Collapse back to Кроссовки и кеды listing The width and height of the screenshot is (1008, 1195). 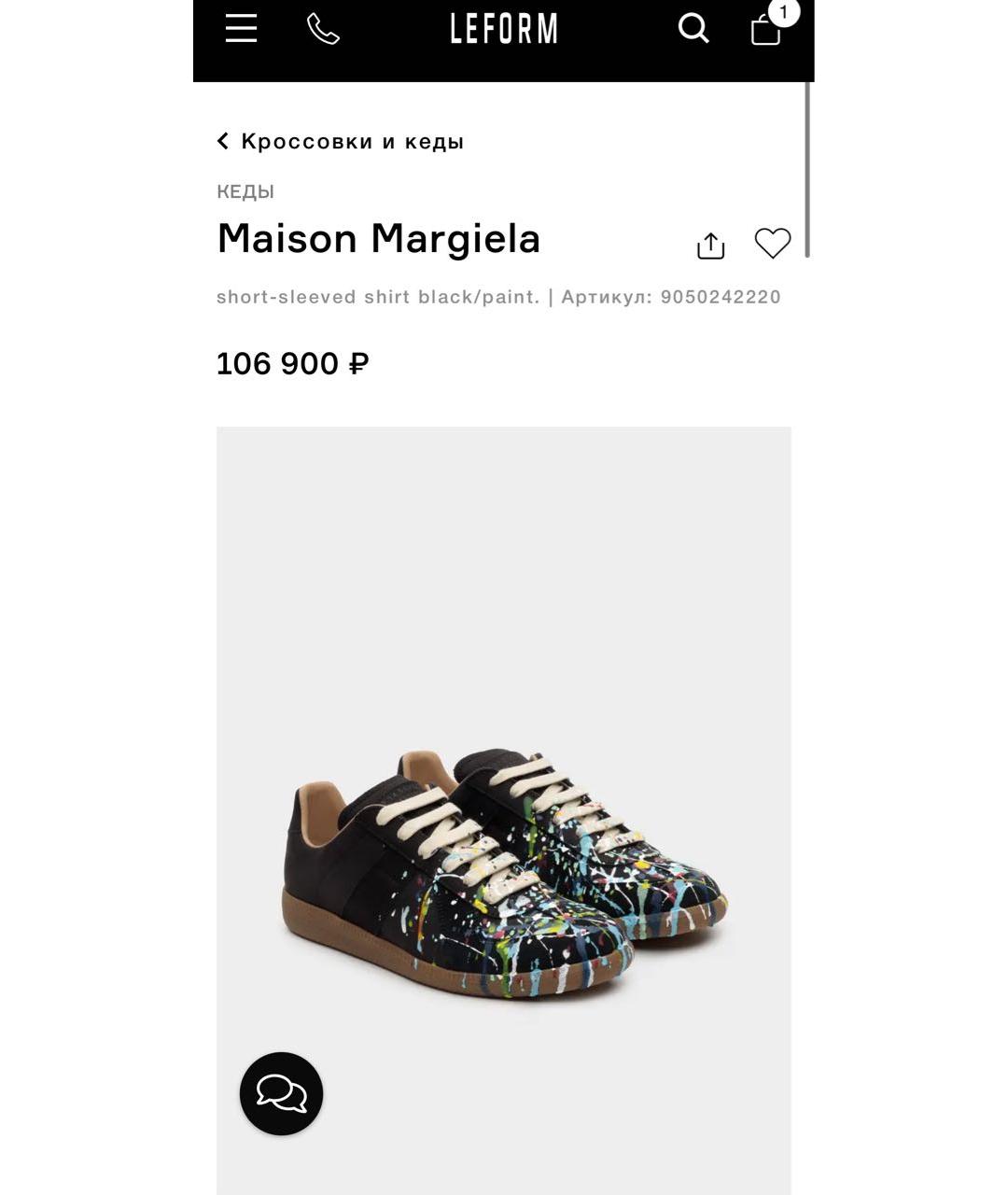352,140
